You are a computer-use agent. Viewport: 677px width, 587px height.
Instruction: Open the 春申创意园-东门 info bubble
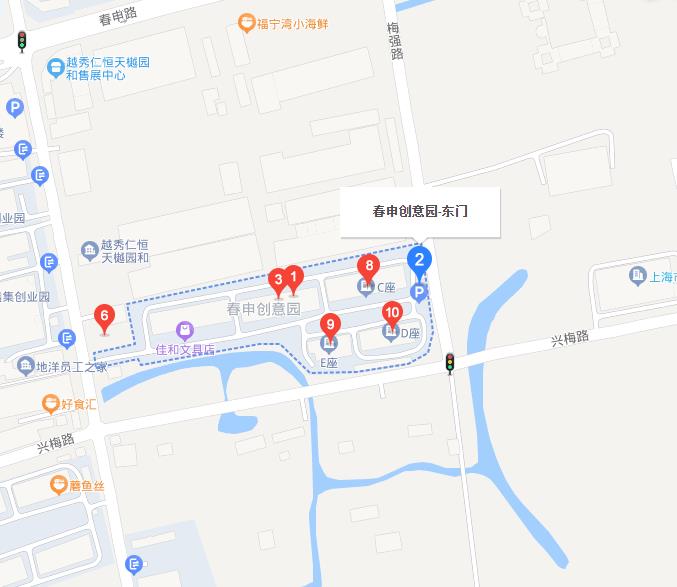pyautogui.click(x=419, y=211)
